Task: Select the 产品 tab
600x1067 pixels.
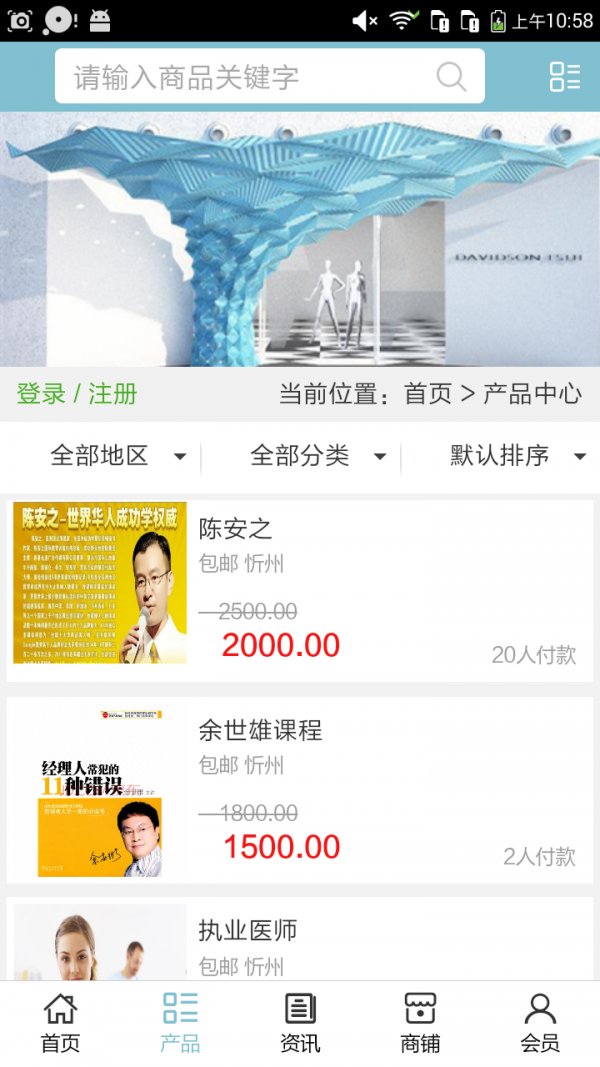Action: pos(180,1023)
